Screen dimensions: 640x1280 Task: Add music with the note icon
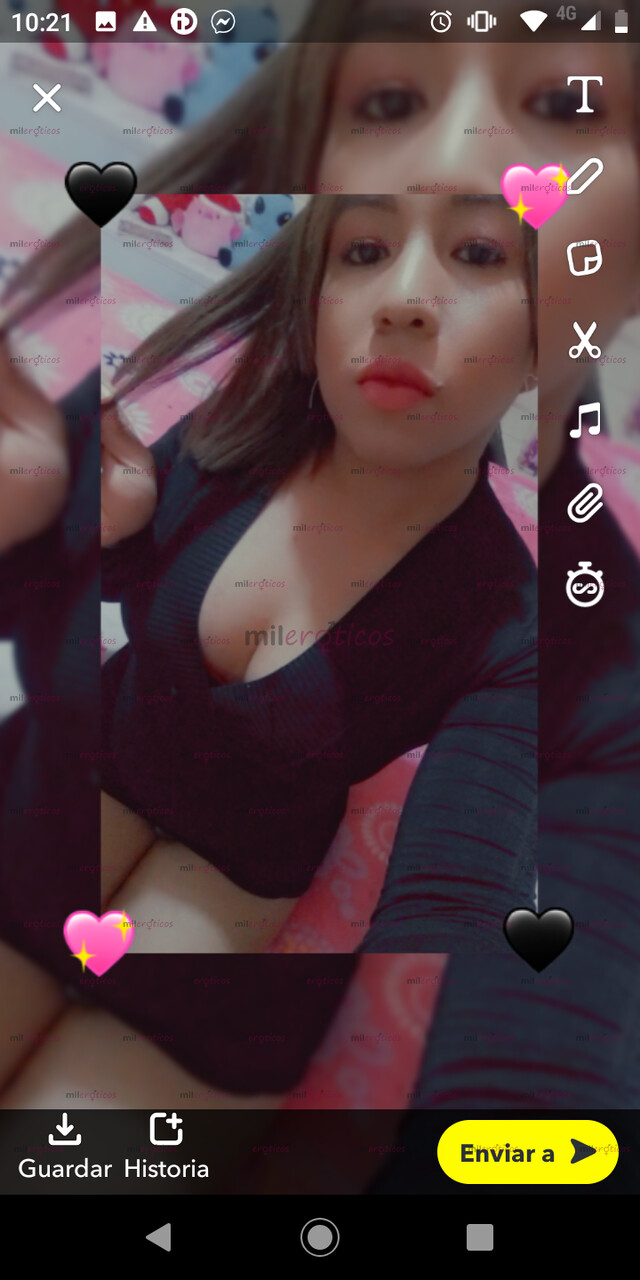(585, 421)
